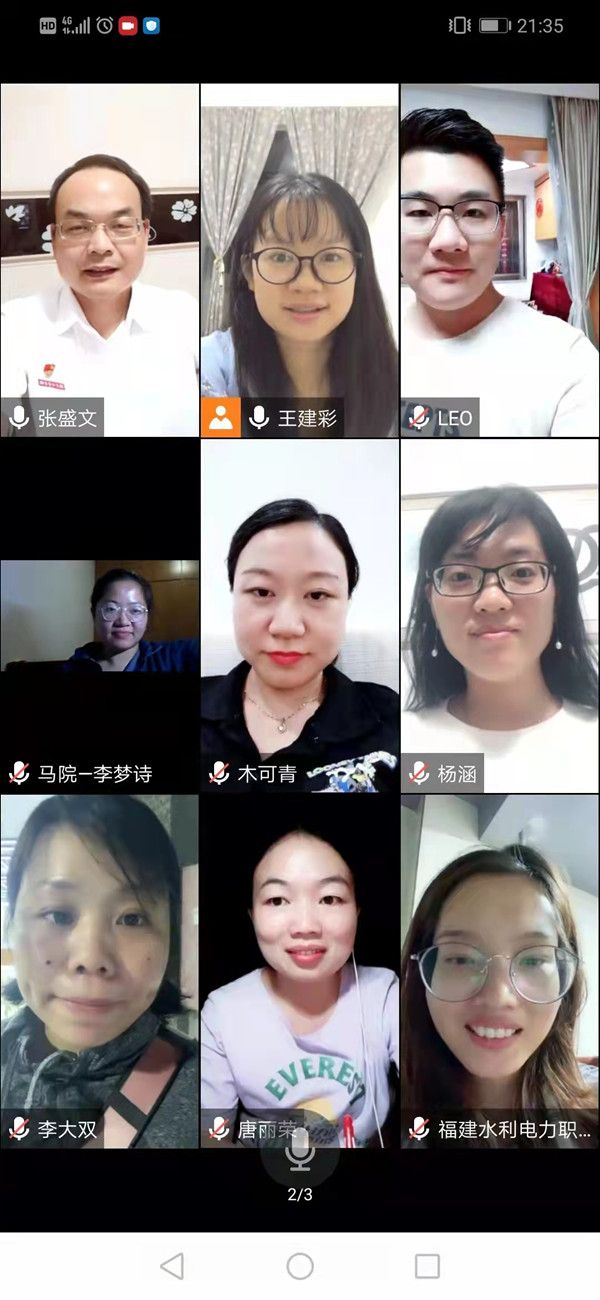Open 木可青's video tile
600x1300 pixels.
point(299,616)
